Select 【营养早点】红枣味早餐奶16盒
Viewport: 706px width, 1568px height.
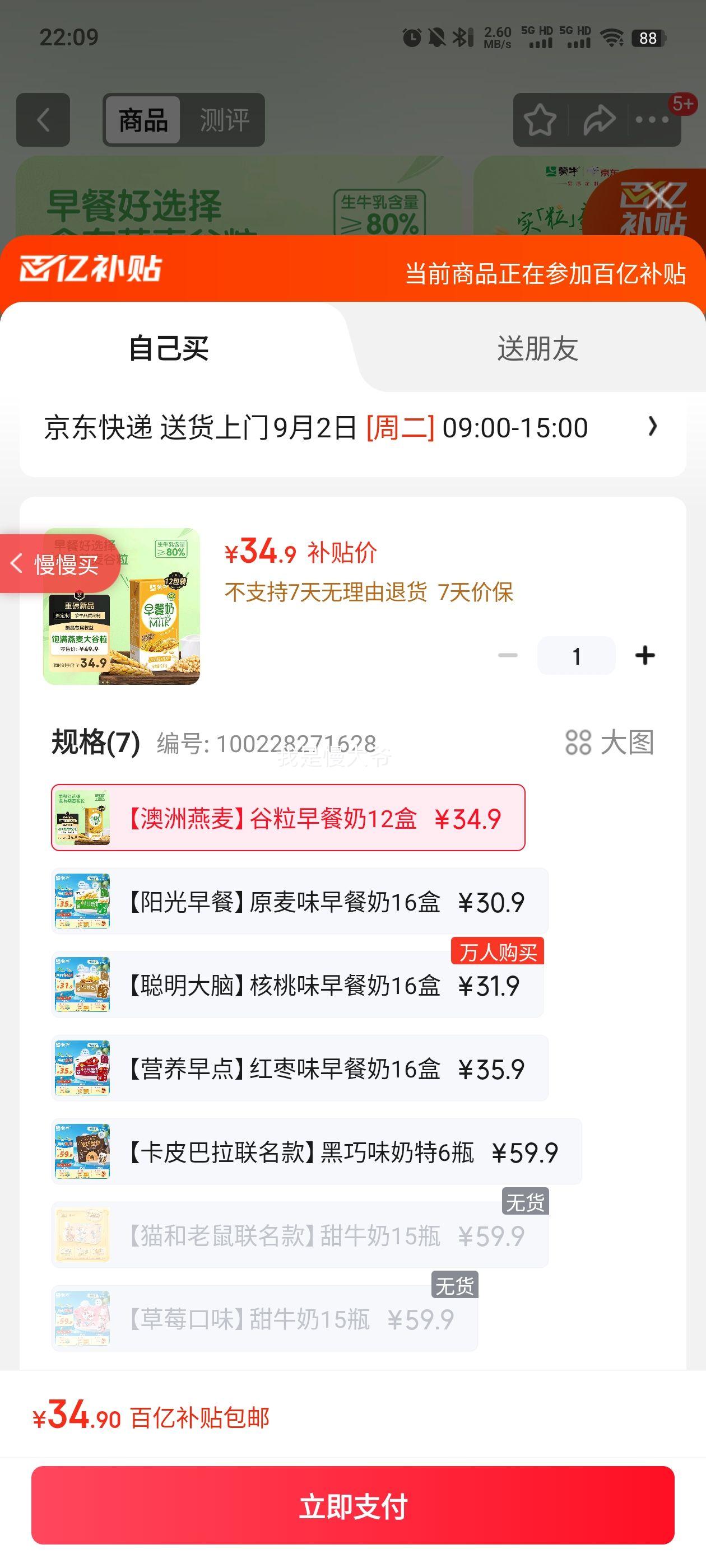300,1068
